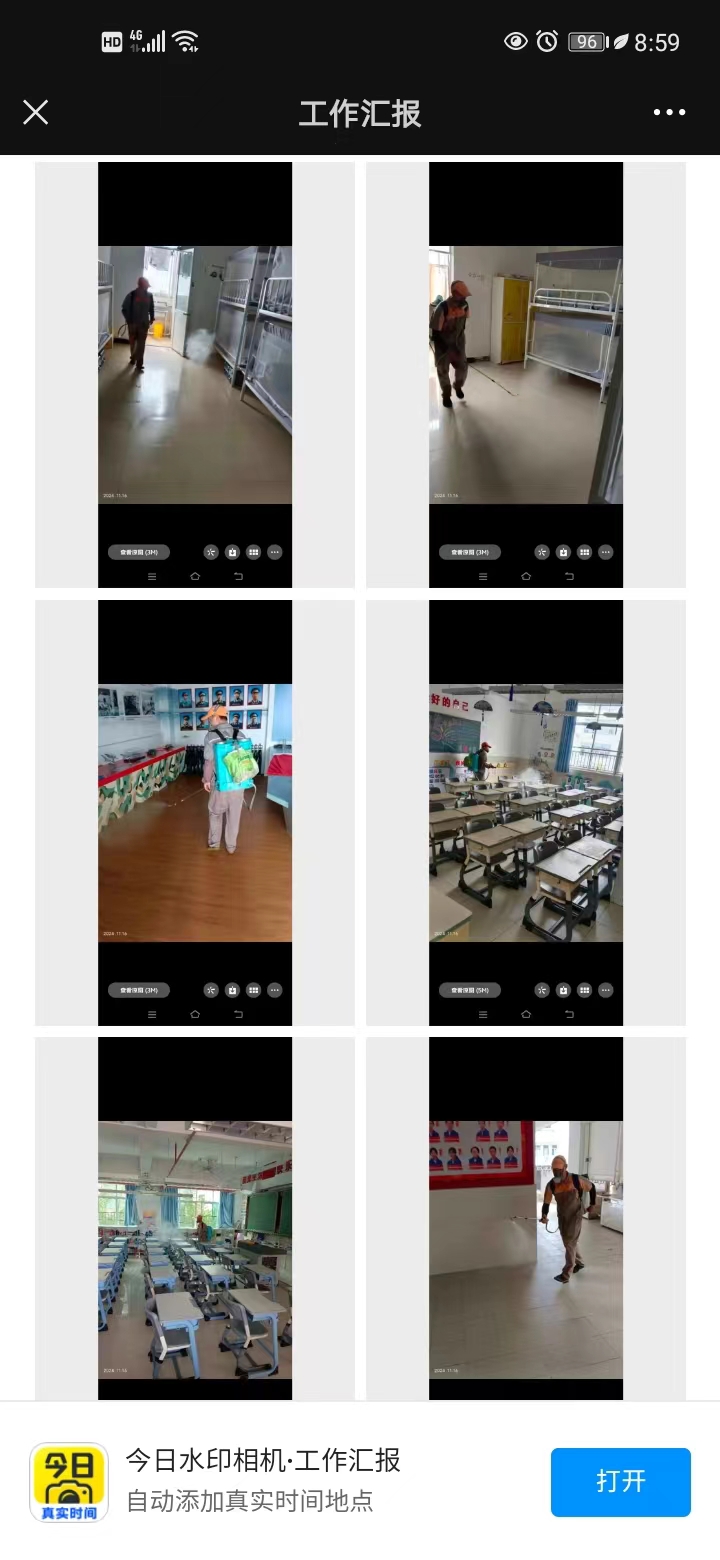Screen dimensions: 720x1560
Task: Open the 今日水印相机 app banner
Action: point(260,1482)
